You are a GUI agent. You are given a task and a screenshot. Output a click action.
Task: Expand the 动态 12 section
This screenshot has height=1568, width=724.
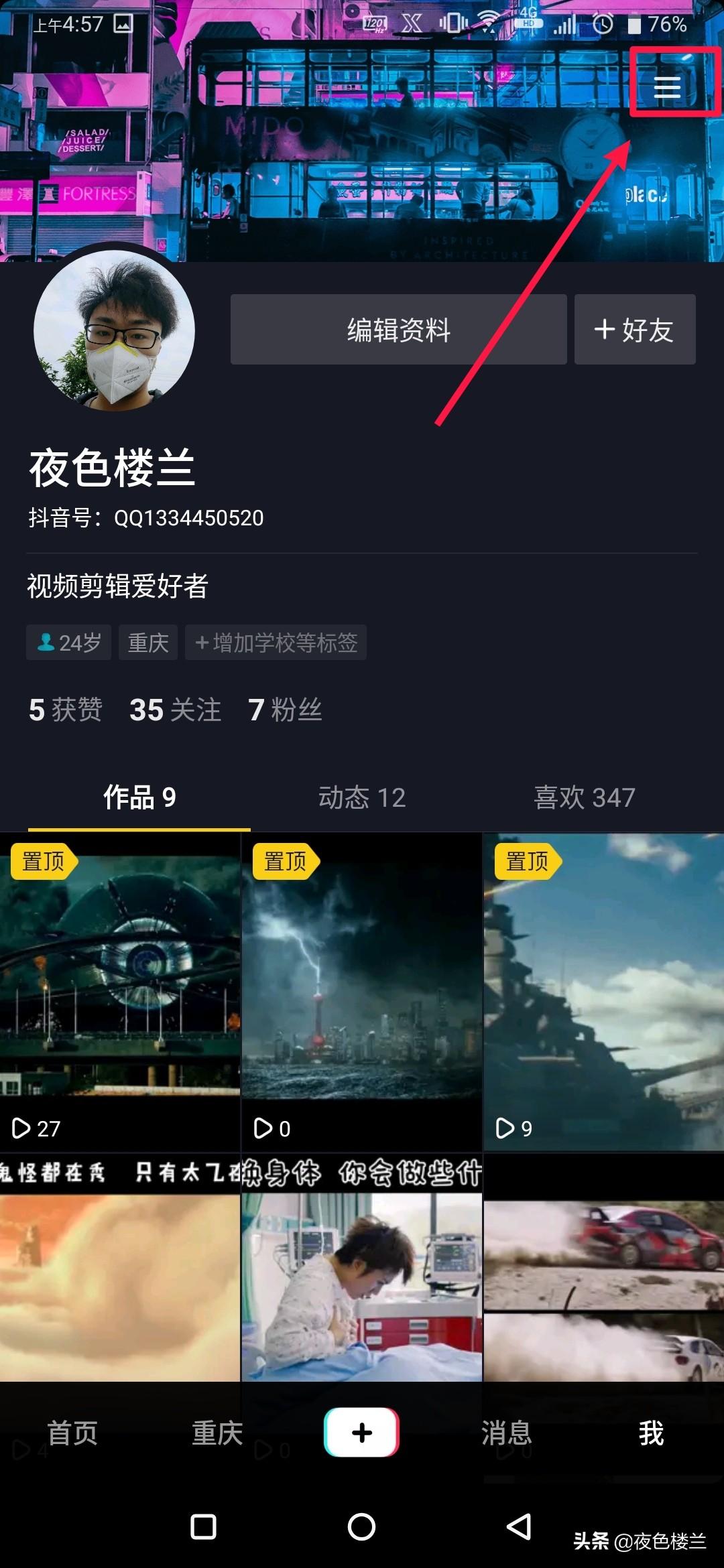[x=362, y=797]
